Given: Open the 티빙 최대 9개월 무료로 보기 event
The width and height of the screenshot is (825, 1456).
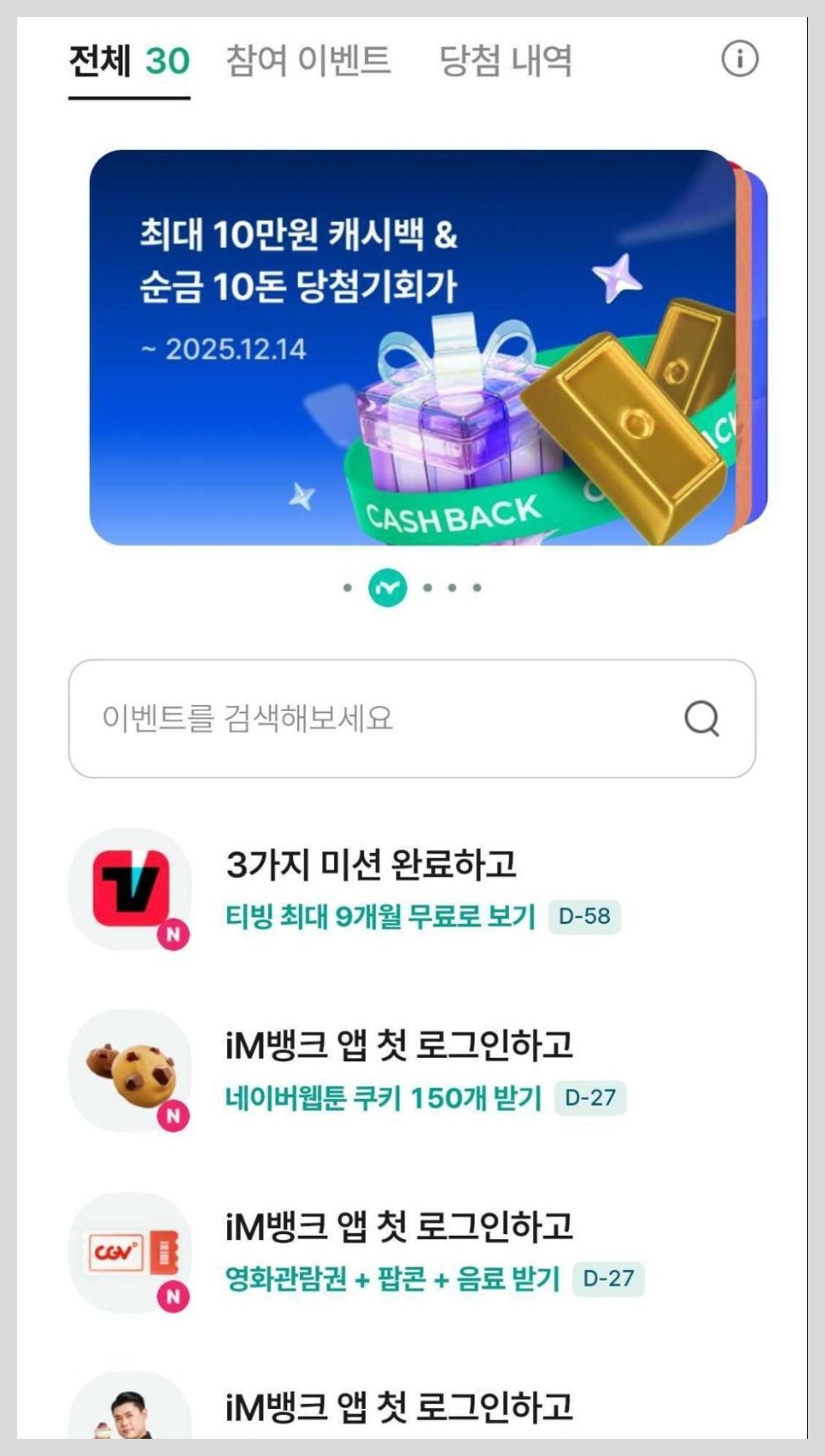Looking at the screenshot, I should (380, 916).
